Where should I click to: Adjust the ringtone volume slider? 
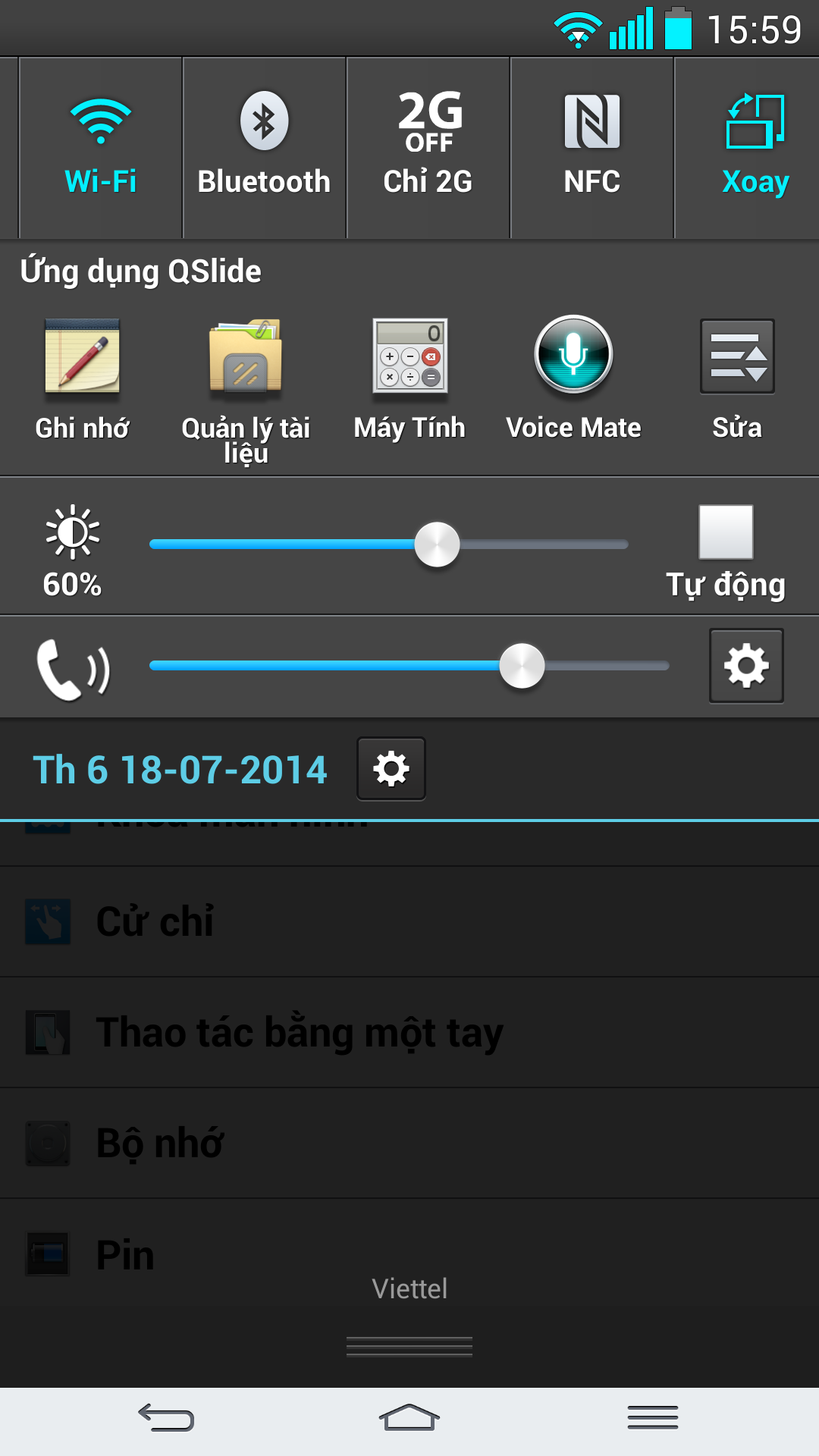point(522,666)
